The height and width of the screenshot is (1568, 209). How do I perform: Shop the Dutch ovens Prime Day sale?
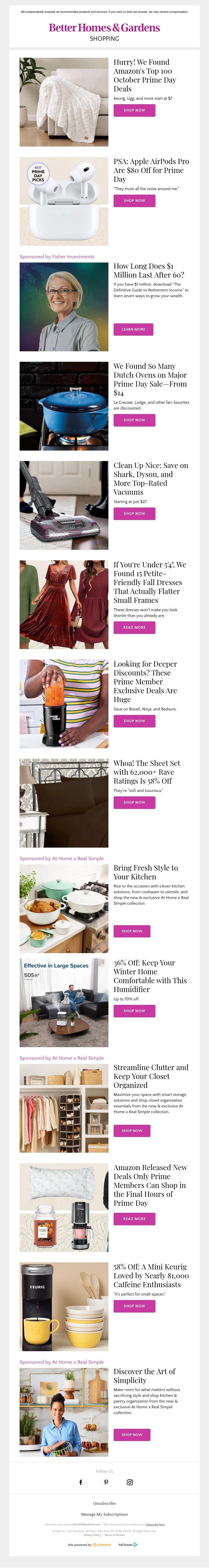pyautogui.click(x=134, y=420)
